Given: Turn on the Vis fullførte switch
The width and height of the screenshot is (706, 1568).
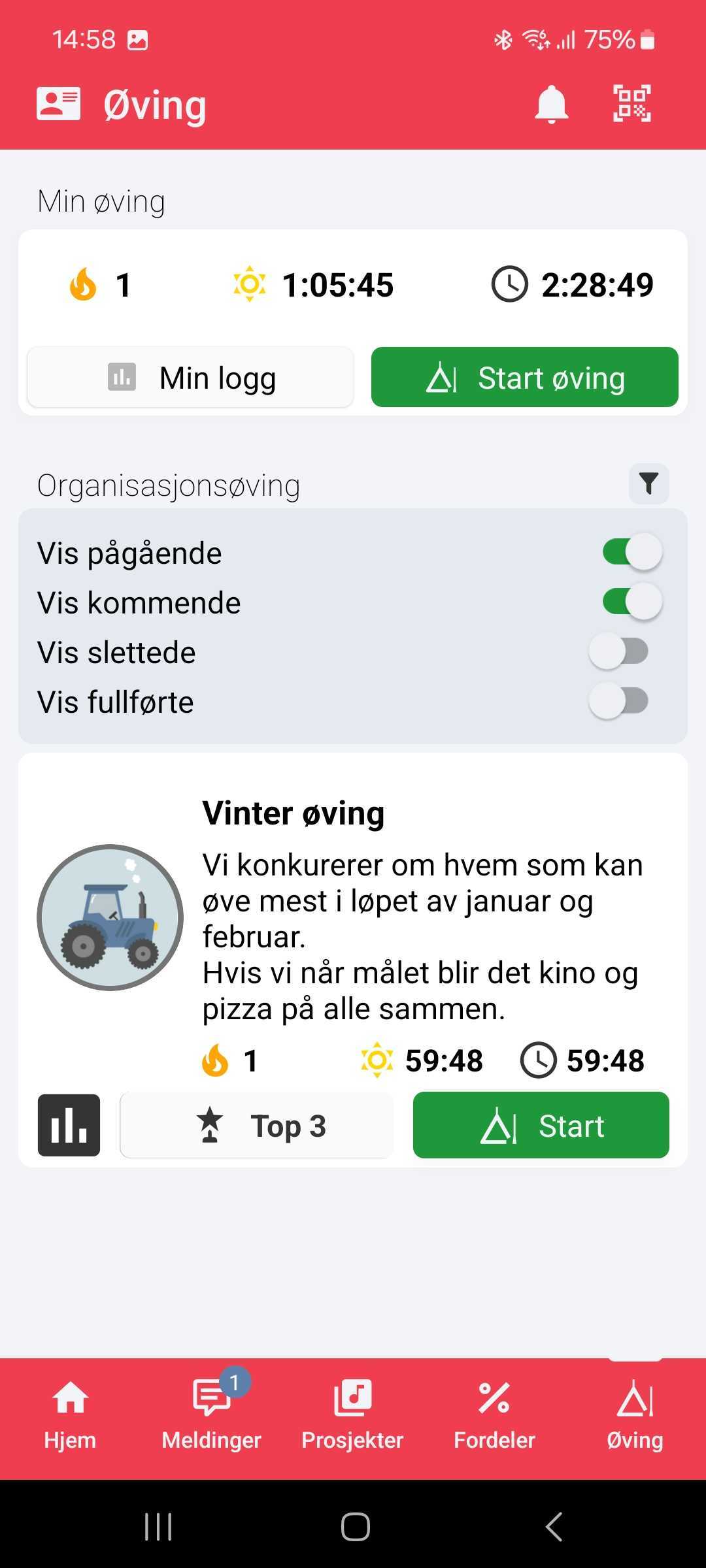Looking at the screenshot, I should pyautogui.click(x=618, y=701).
